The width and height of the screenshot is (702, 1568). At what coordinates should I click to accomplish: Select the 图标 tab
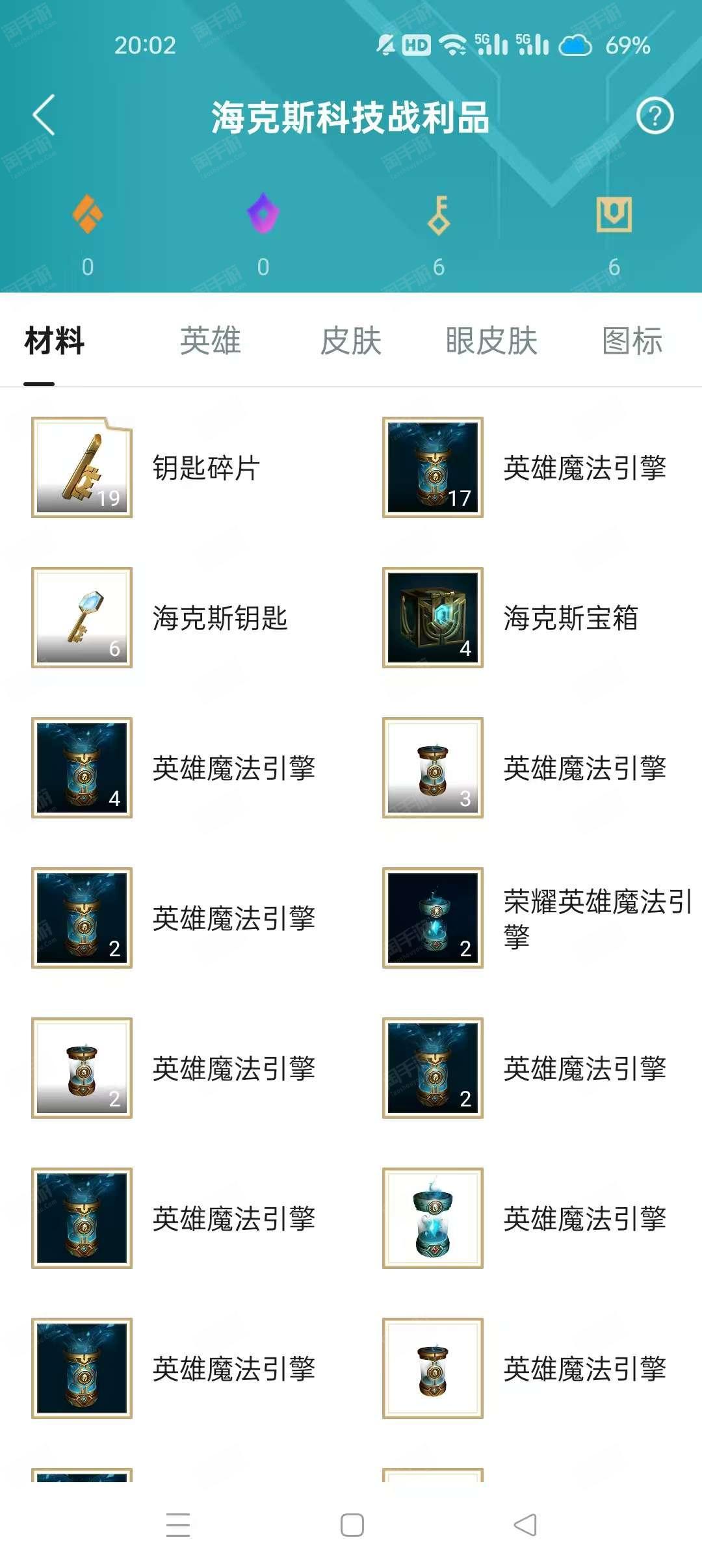[632, 341]
